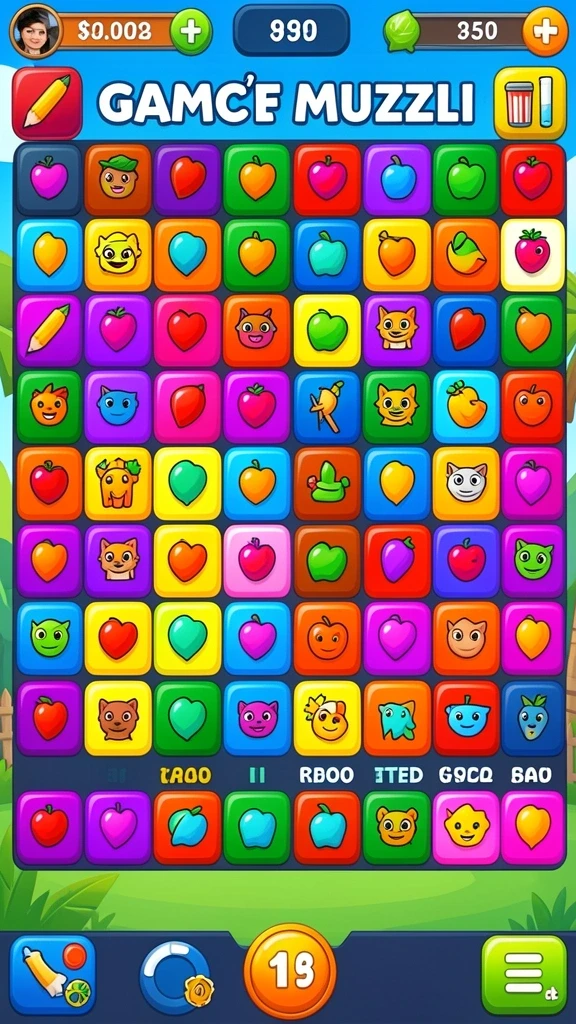Tap the purple pencil tile on the board

coord(49,330)
